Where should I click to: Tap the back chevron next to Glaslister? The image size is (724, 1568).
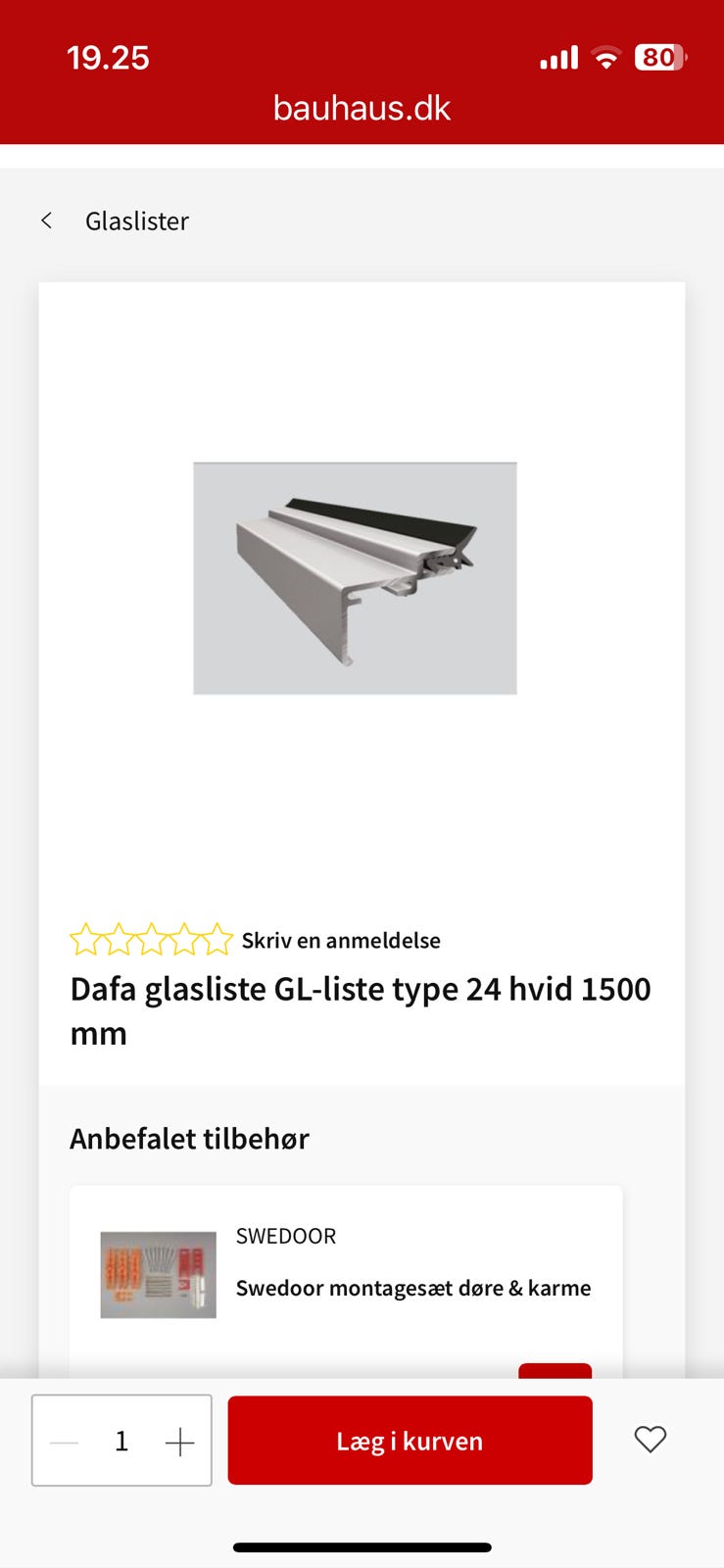coord(46,220)
